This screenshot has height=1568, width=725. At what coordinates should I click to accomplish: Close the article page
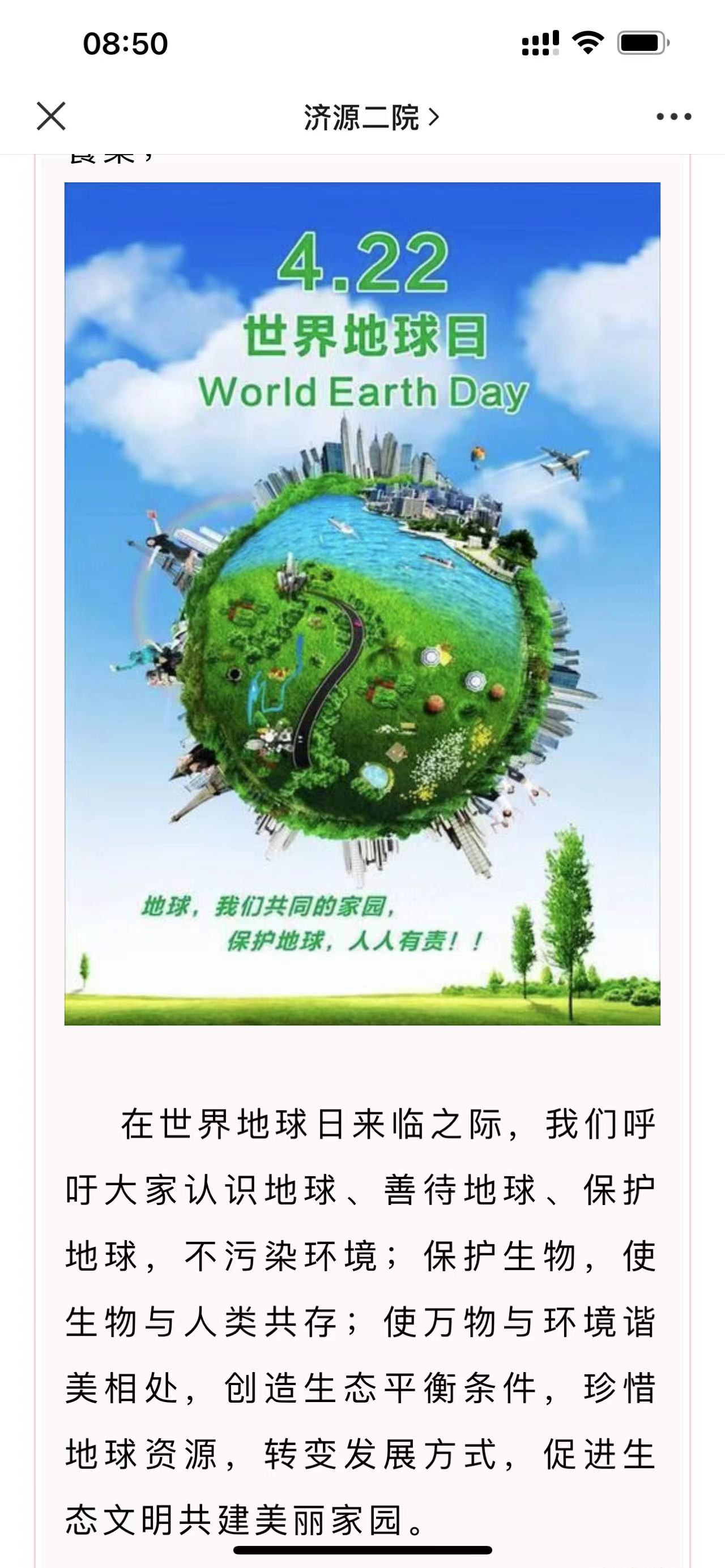click(x=51, y=116)
